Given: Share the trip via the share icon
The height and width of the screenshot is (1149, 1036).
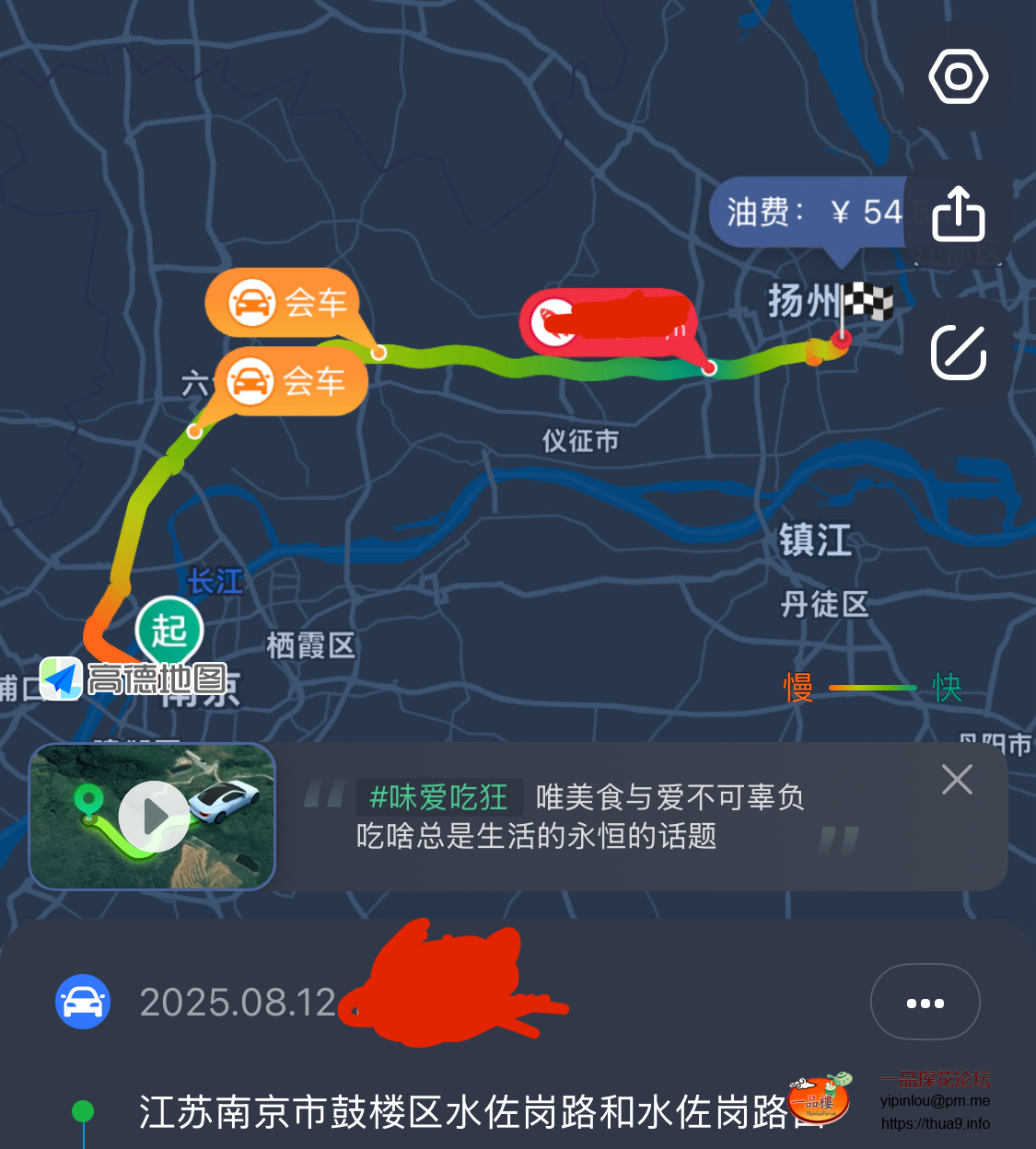Looking at the screenshot, I should tap(959, 214).
